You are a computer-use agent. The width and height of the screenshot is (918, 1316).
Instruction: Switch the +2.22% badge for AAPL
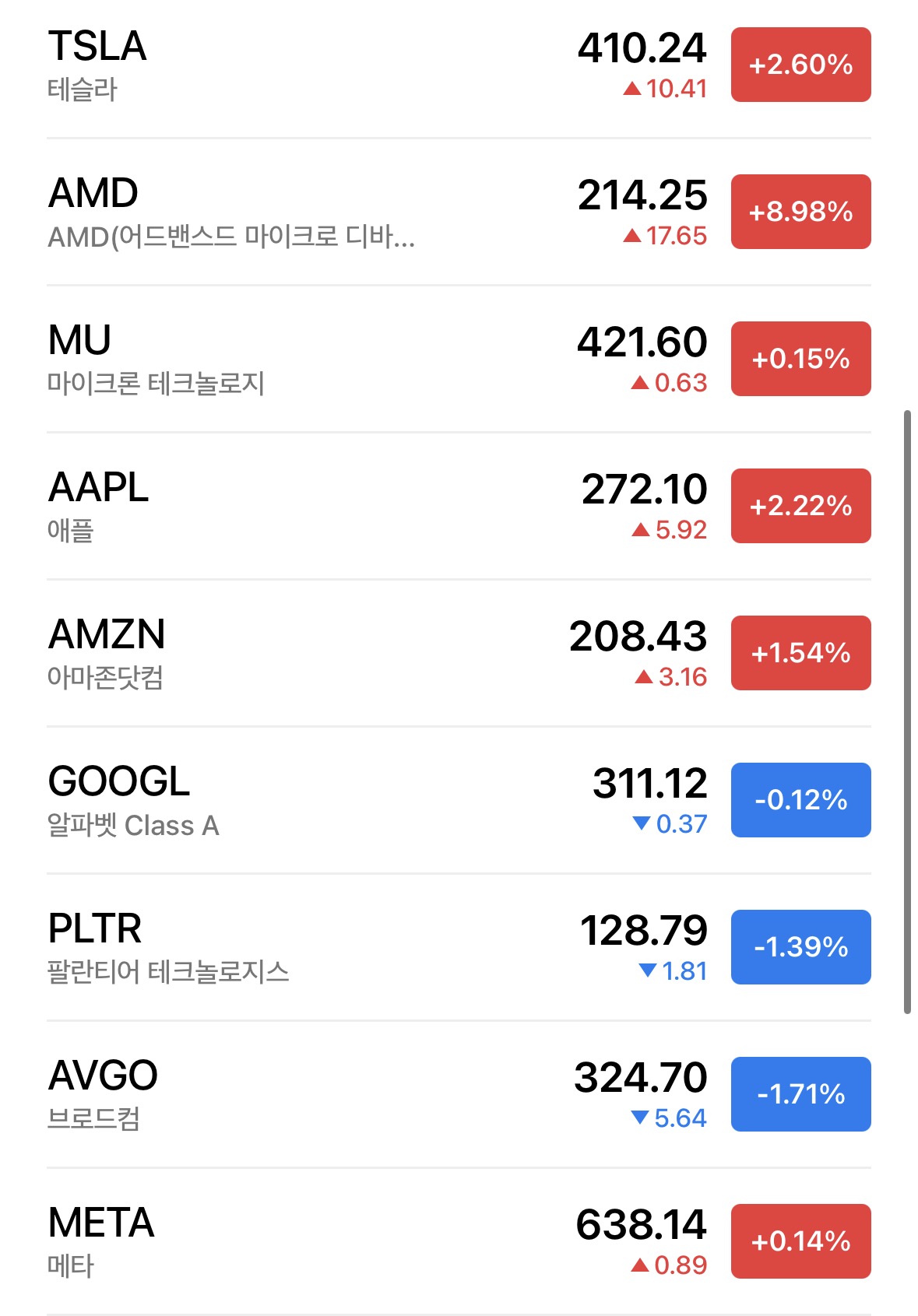800,506
